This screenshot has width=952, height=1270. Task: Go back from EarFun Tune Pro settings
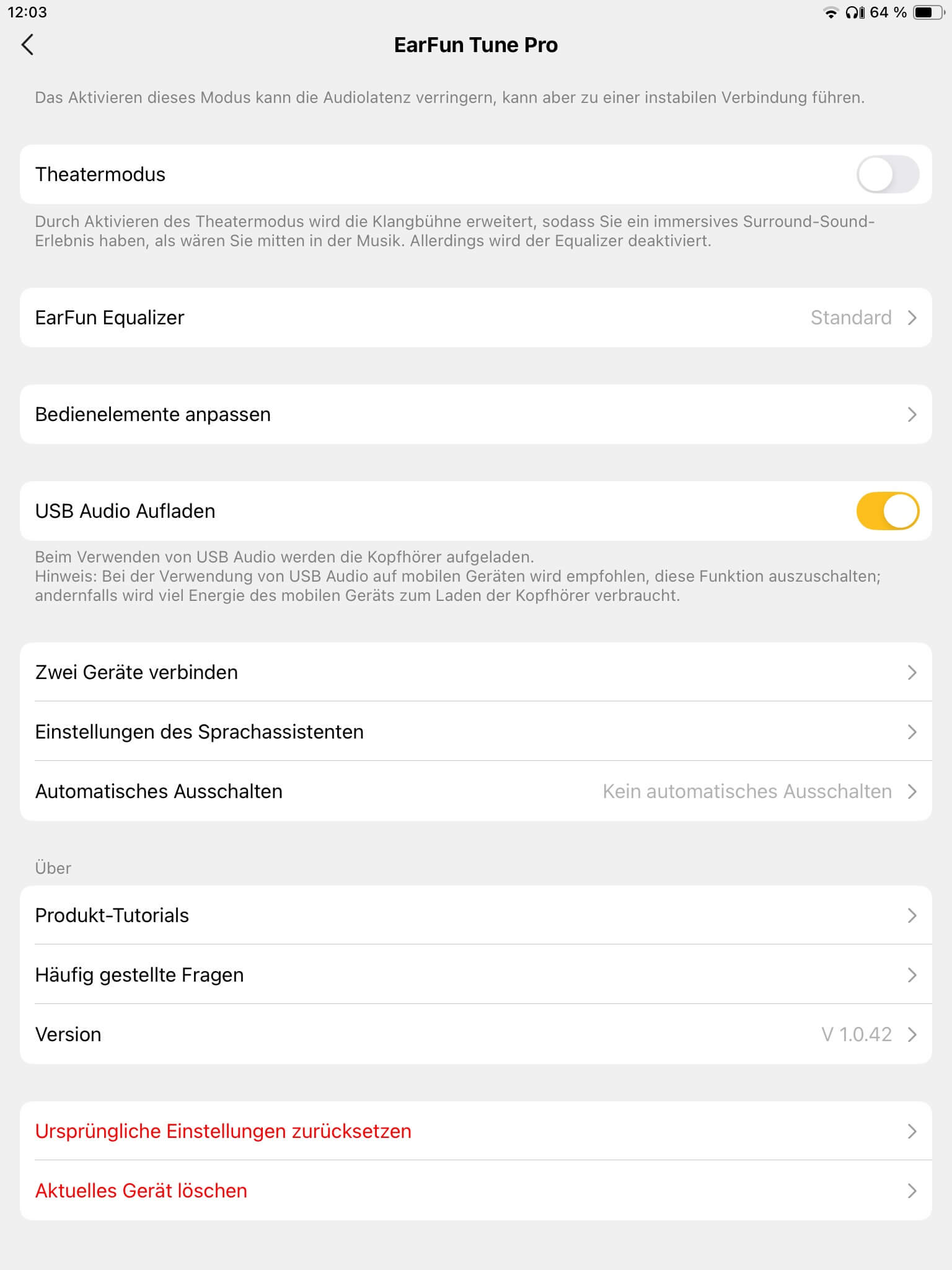point(28,45)
